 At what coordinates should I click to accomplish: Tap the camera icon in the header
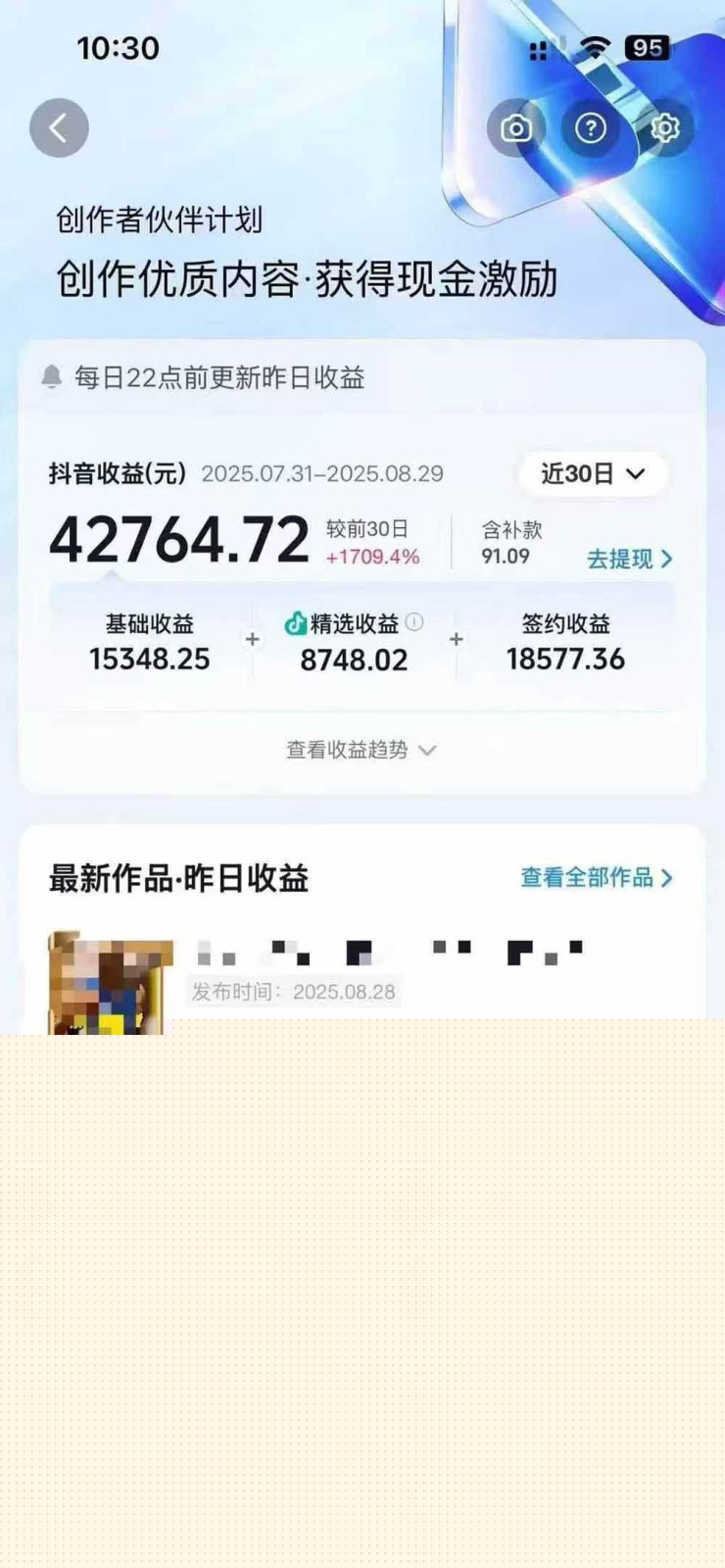pos(516,128)
